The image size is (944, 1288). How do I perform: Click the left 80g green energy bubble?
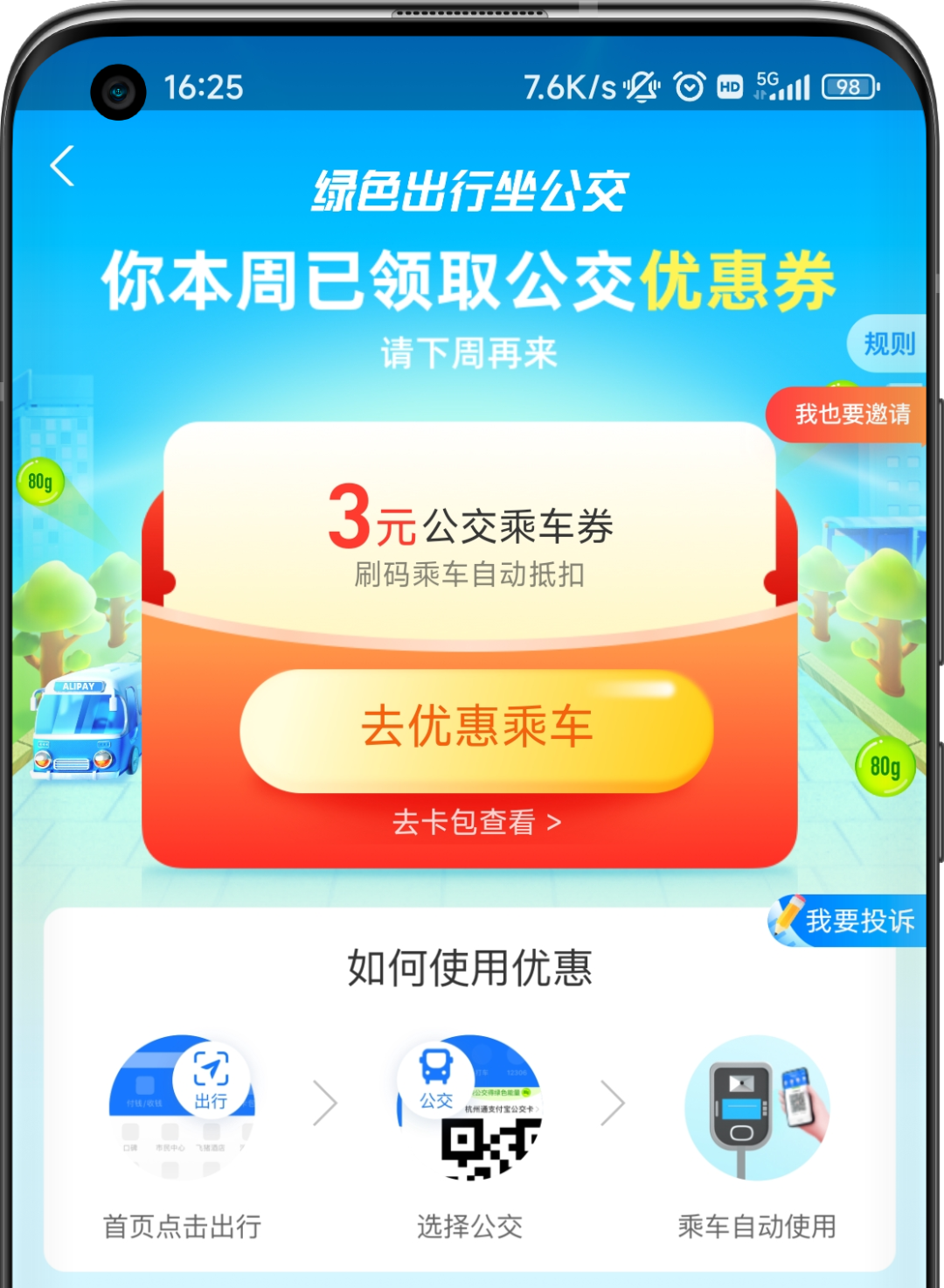38,481
